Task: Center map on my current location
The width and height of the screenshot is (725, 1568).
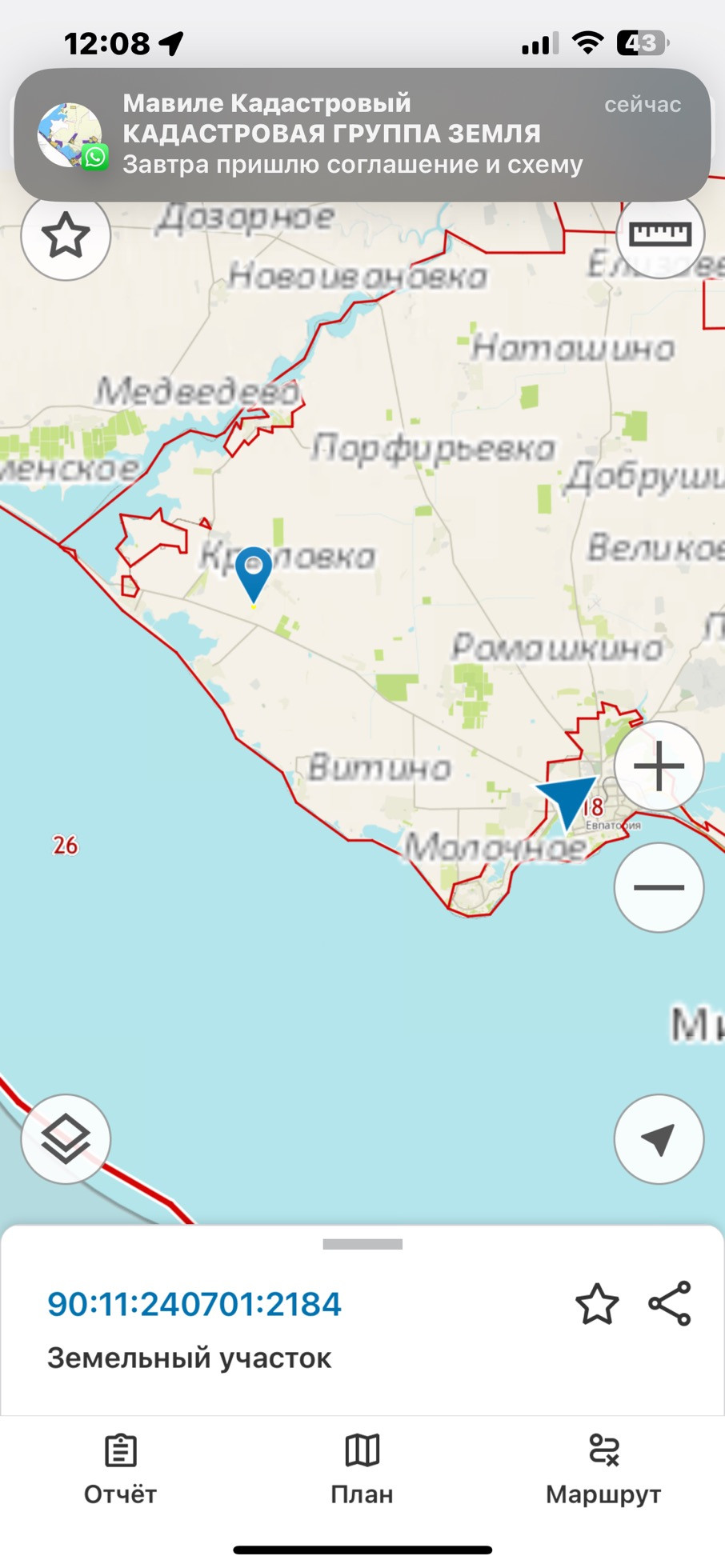Action: [659, 1138]
